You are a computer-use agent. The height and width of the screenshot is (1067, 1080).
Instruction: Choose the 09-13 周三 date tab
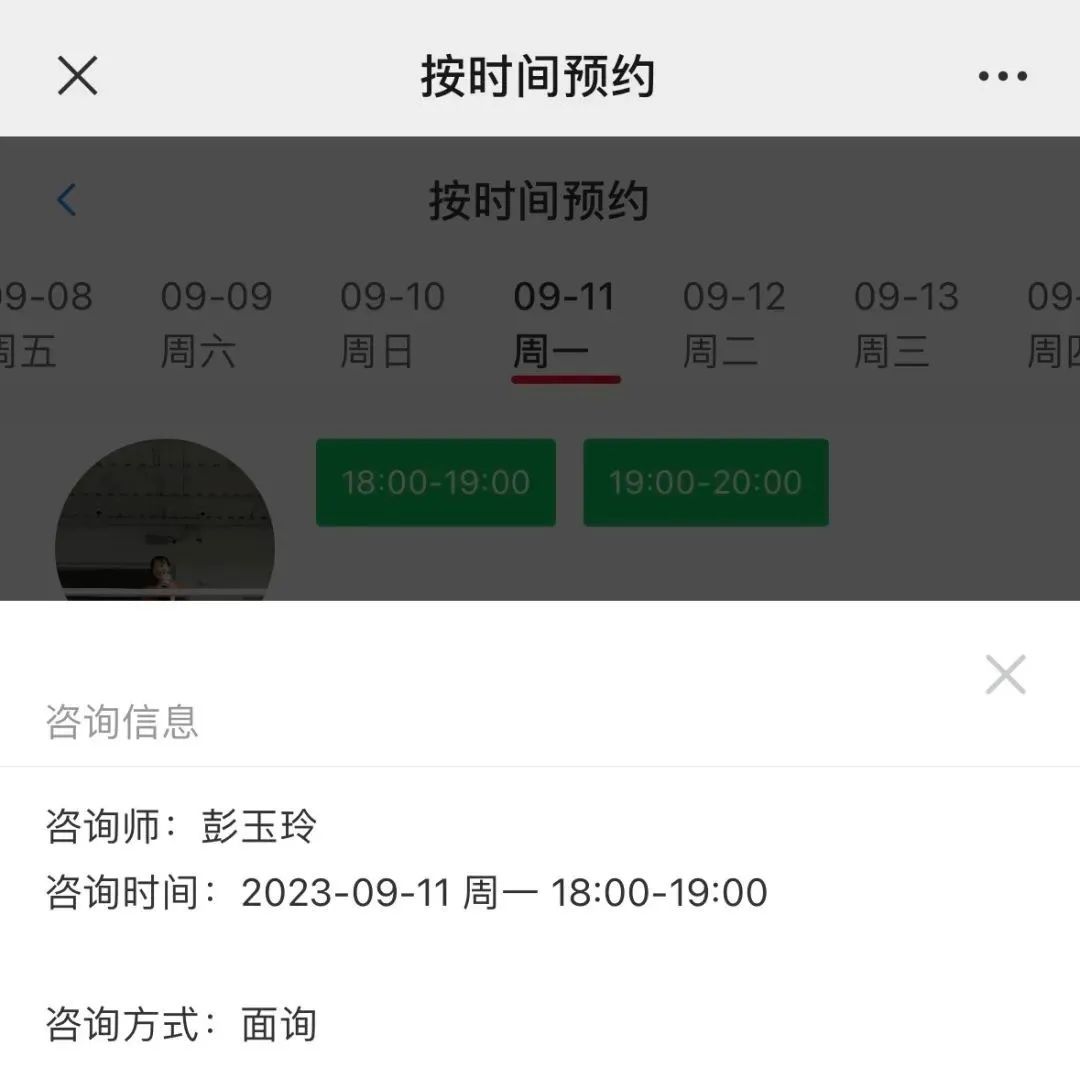[x=905, y=323]
